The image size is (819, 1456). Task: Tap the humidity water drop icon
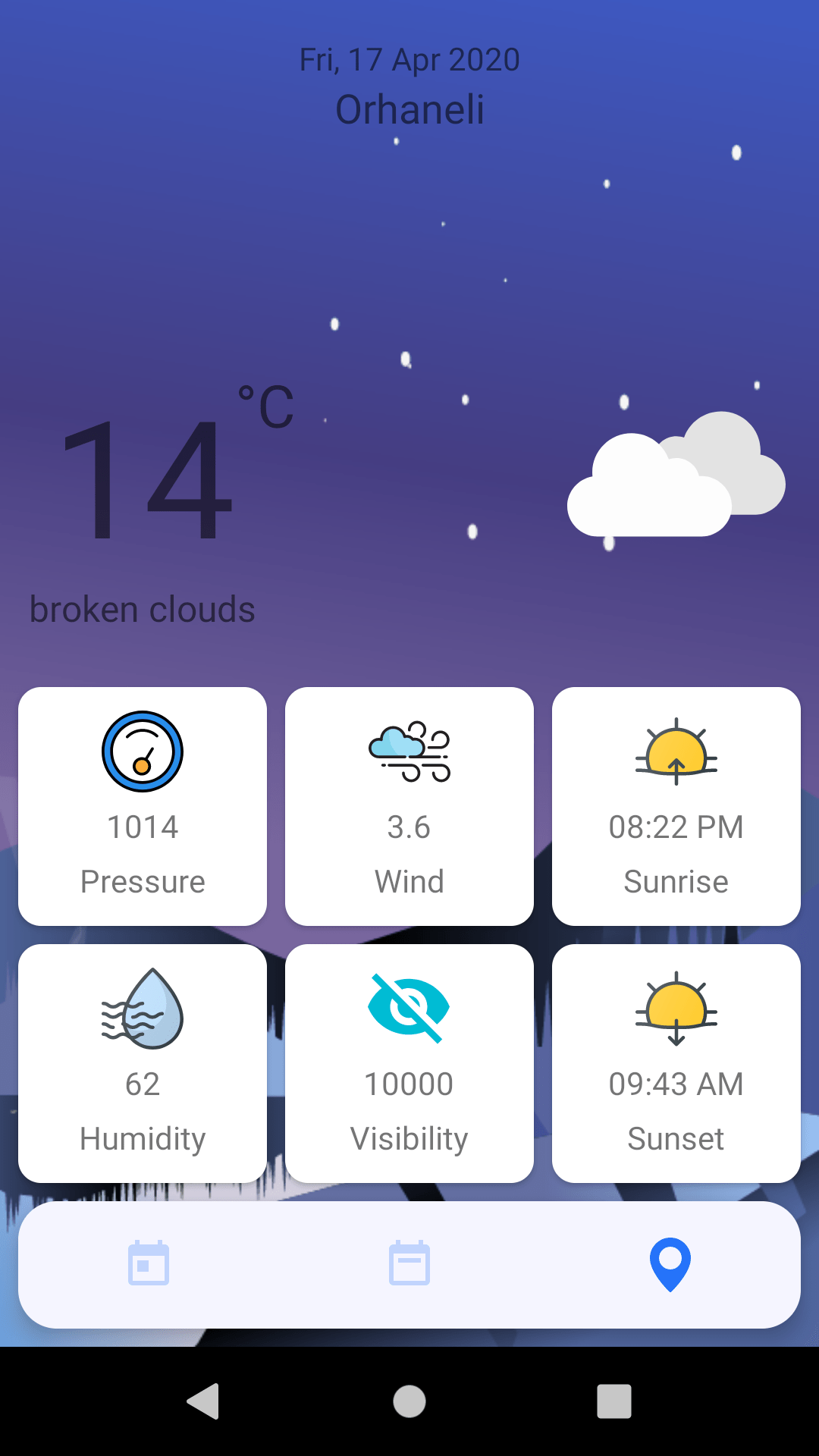click(x=142, y=1009)
